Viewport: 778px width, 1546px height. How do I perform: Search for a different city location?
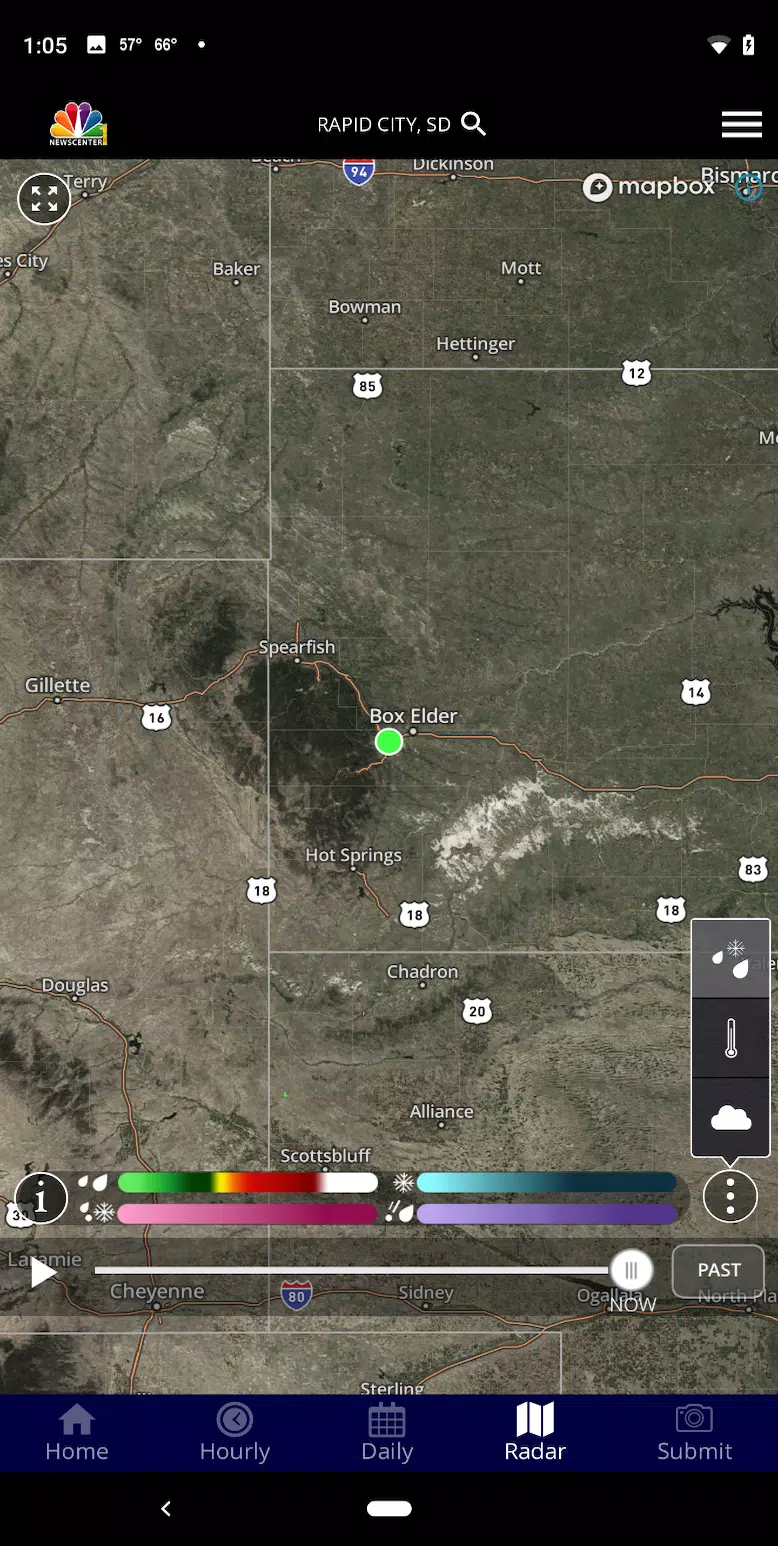pos(473,124)
